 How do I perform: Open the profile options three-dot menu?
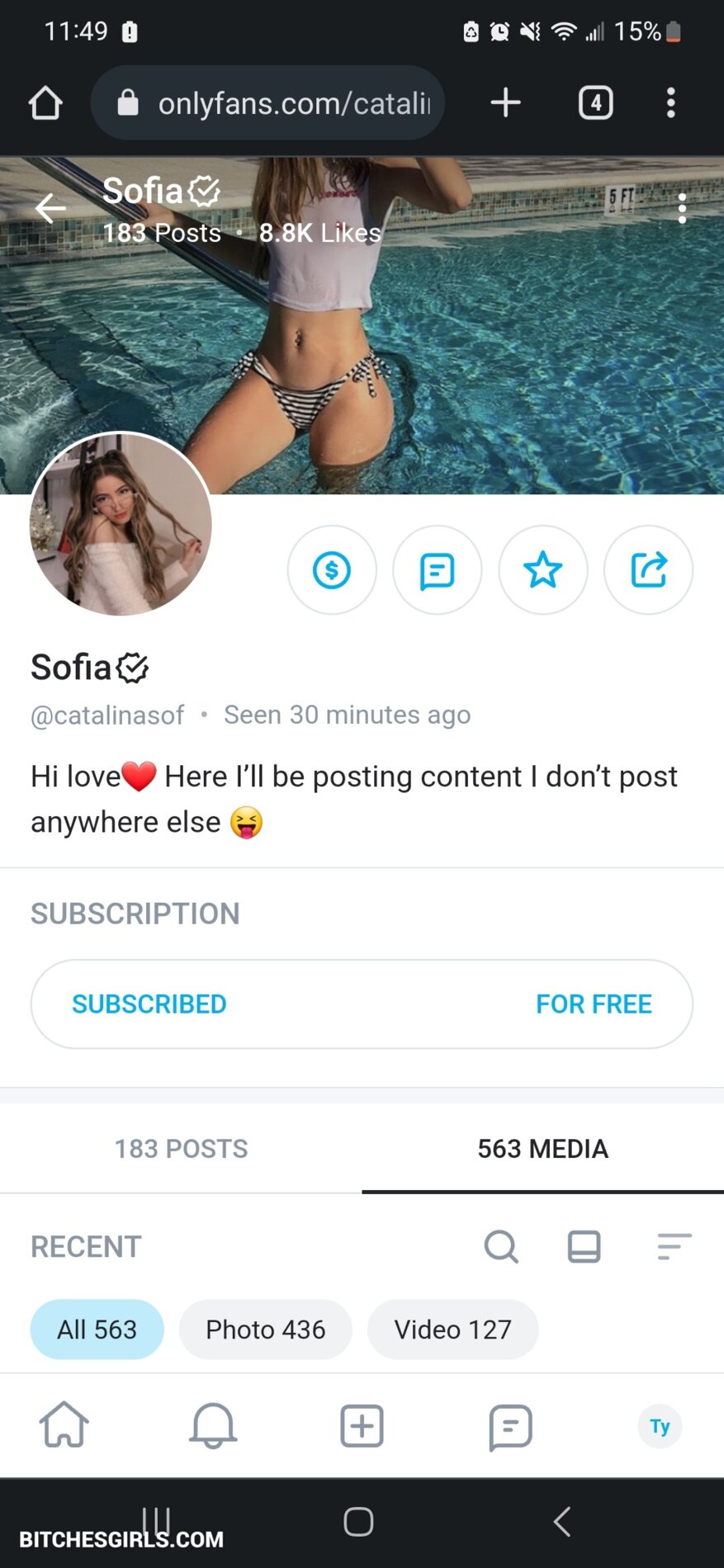coord(682,209)
